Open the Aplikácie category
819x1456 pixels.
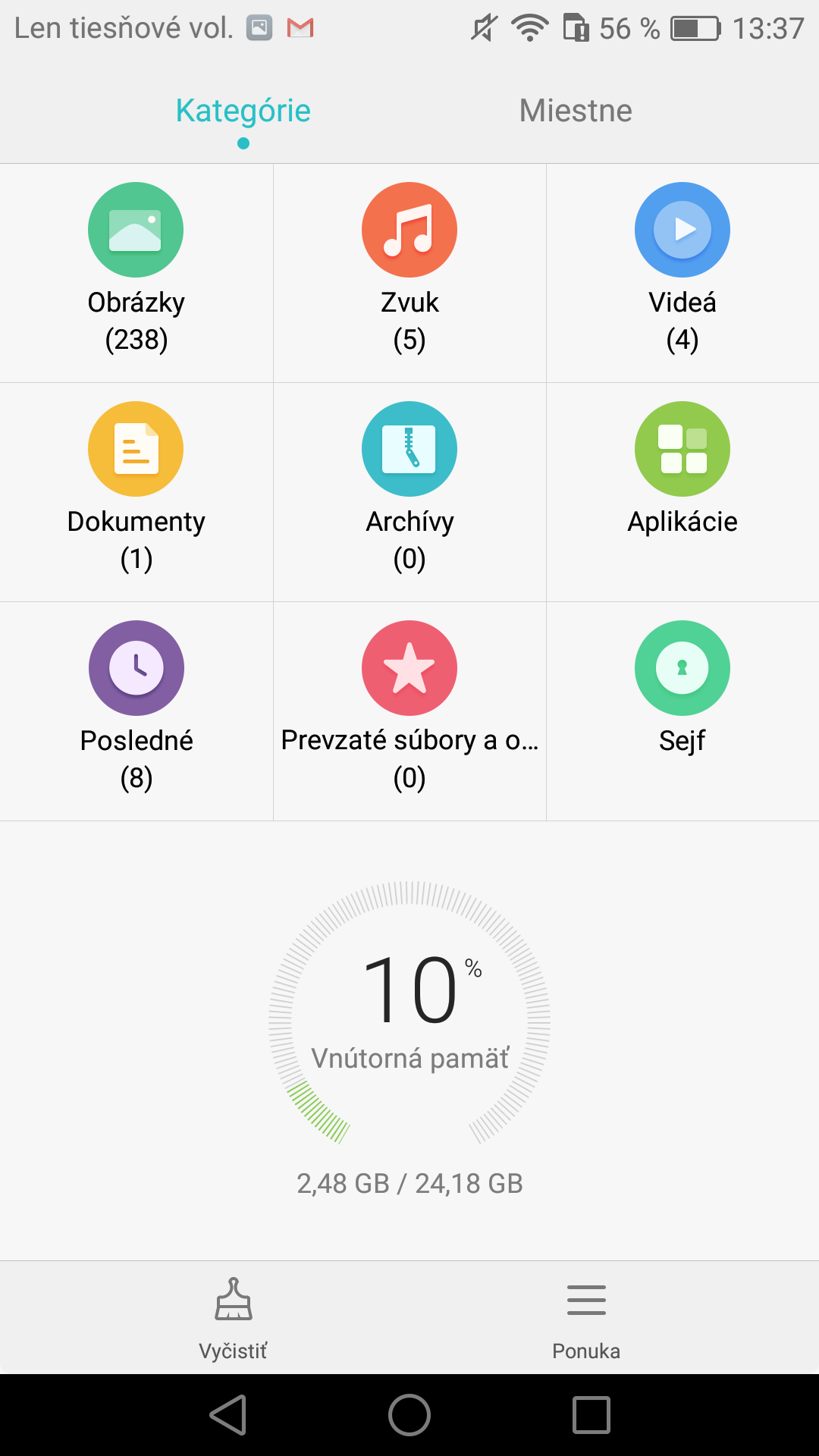click(x=682, y=492)
